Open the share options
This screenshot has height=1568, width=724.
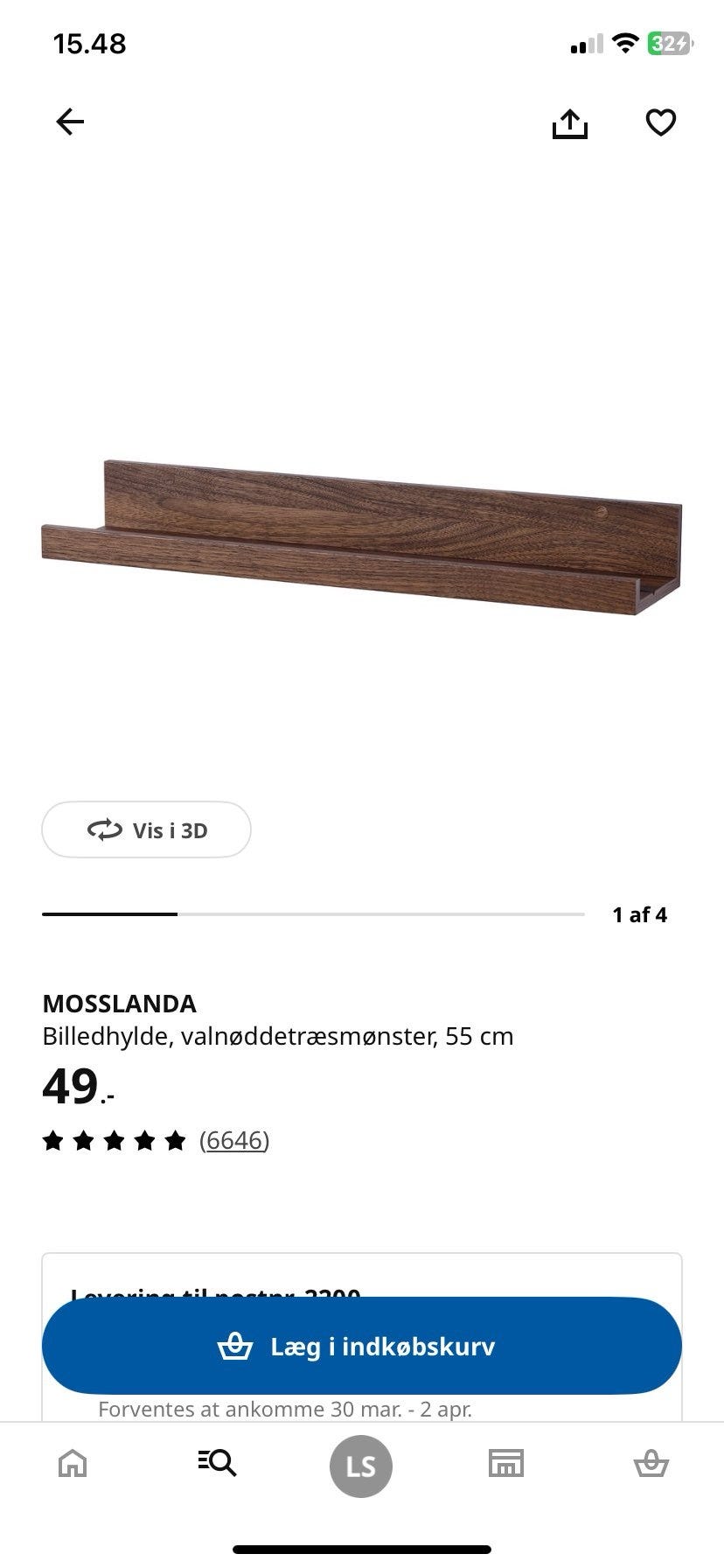(x=570, y=122)
